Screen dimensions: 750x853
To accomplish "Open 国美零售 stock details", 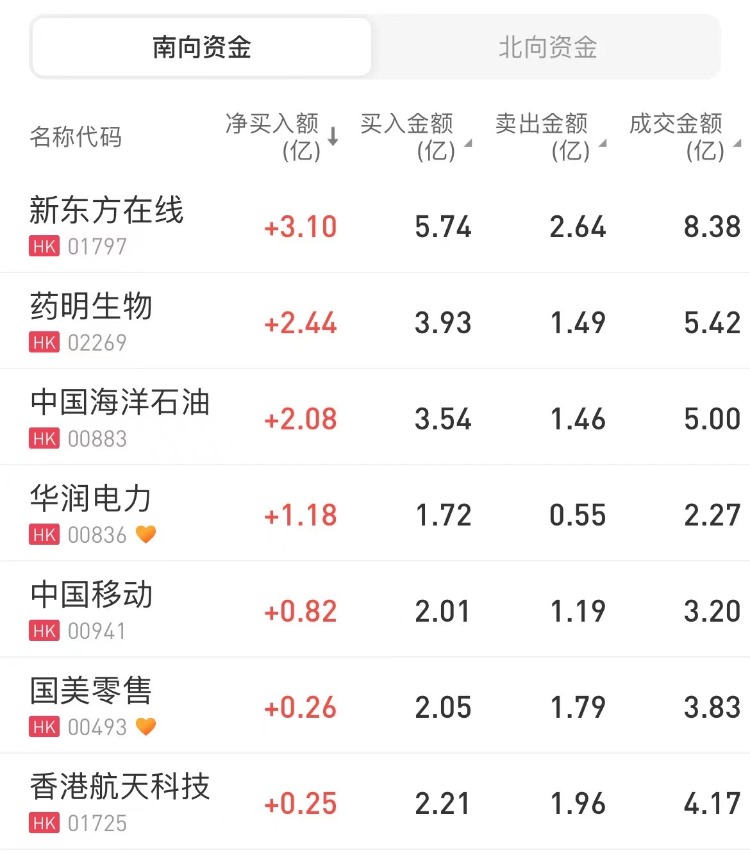I will 91,691.
